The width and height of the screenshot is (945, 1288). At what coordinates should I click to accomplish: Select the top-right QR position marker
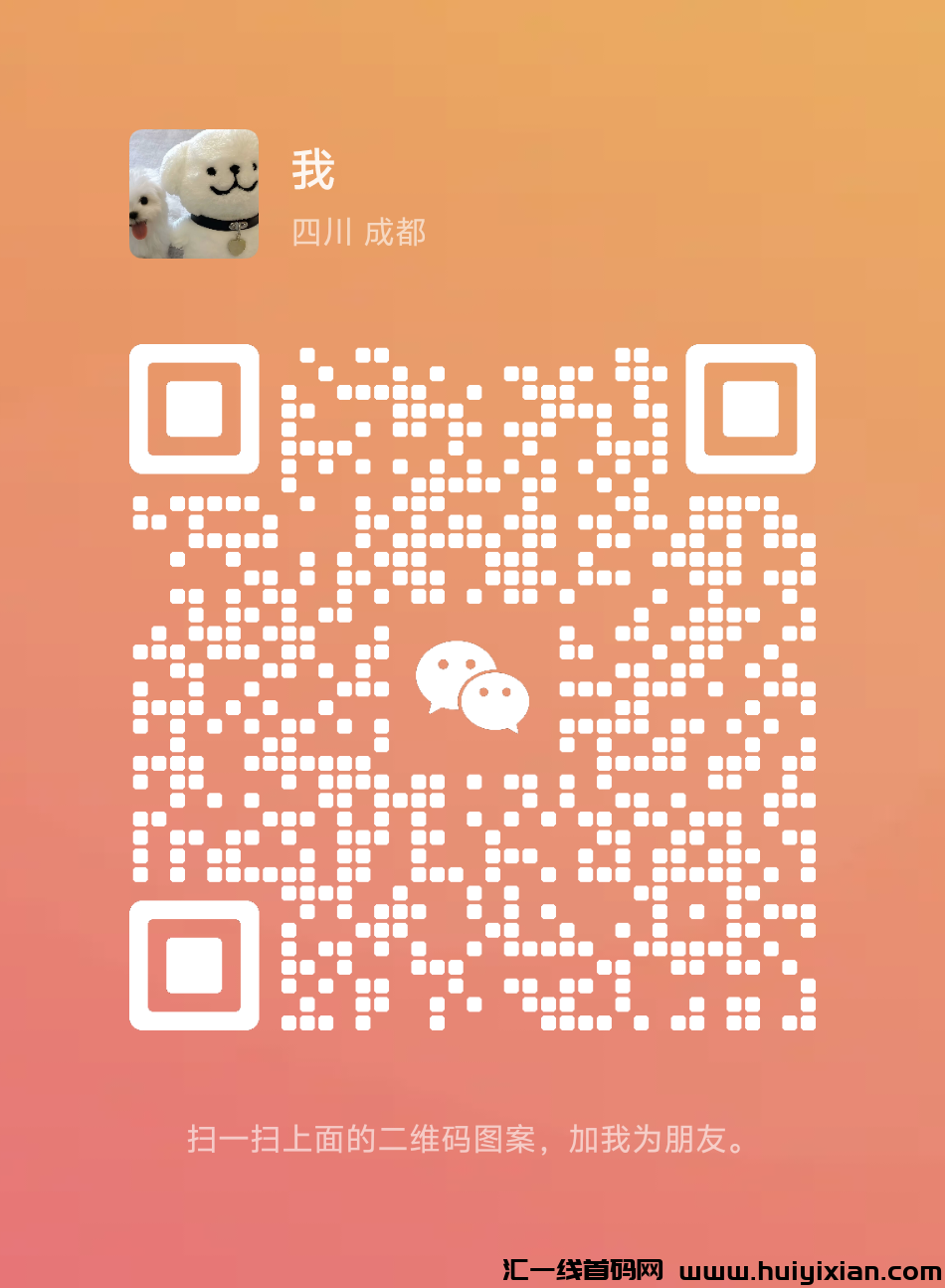click(750, 408)
